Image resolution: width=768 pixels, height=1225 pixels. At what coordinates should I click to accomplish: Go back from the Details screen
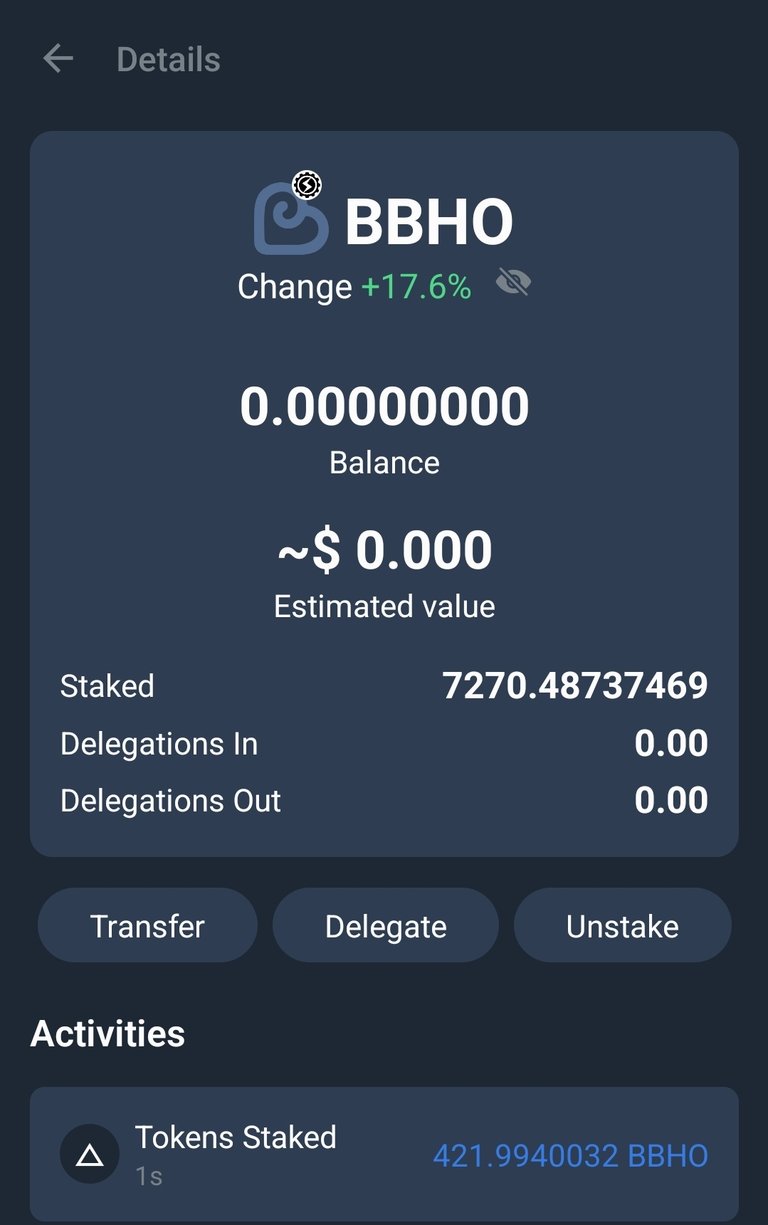[58, 59]
